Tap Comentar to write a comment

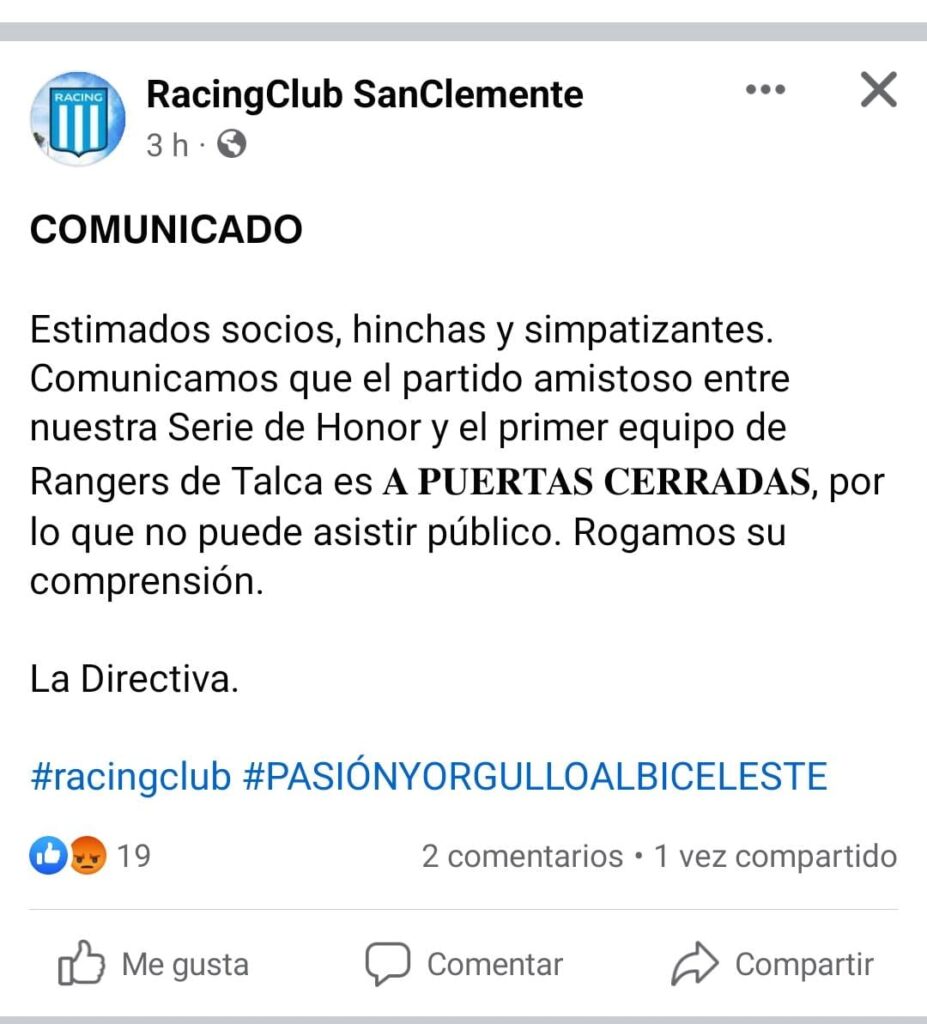point(463,964)
